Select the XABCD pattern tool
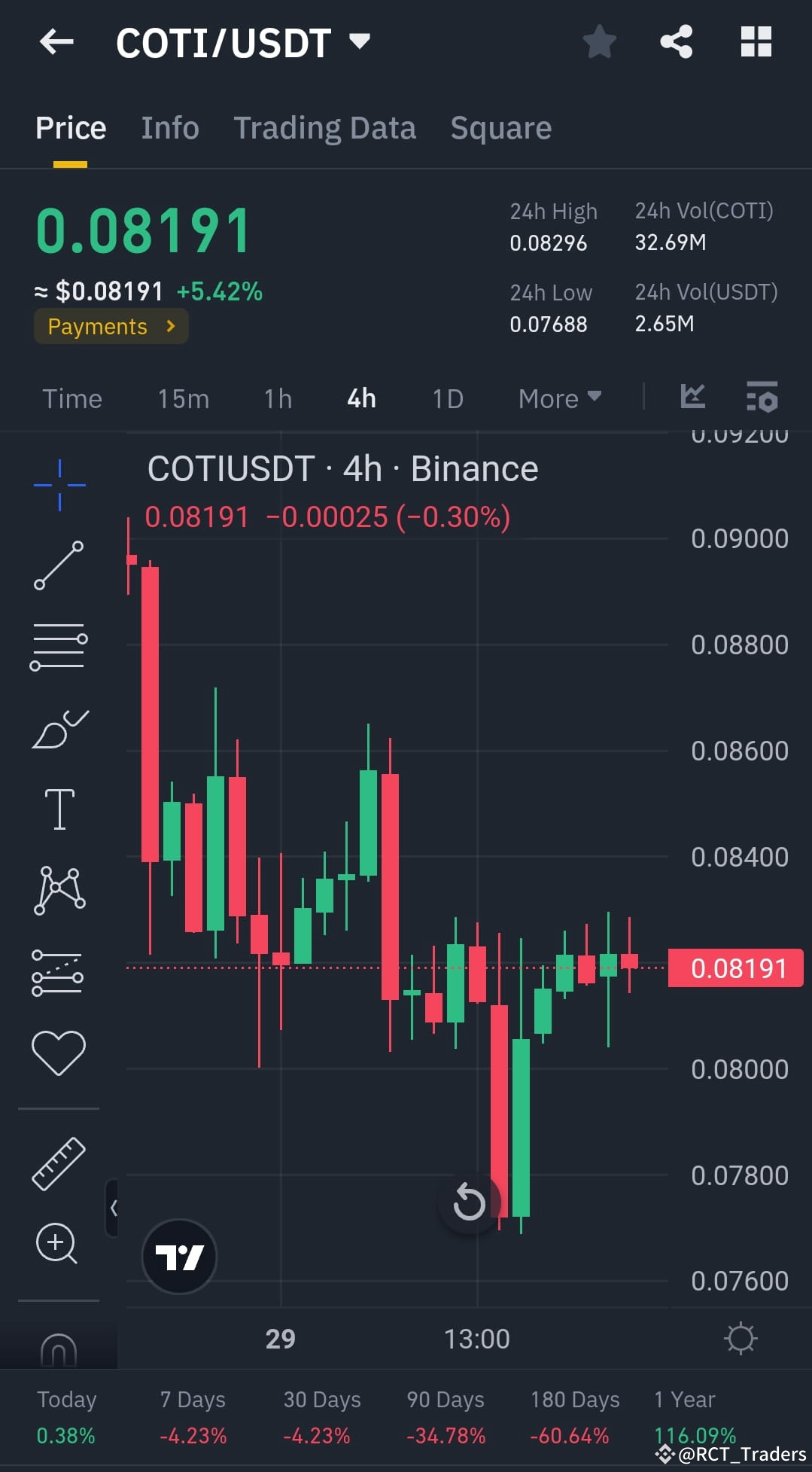Image resolution: width=812 pixels, height=1472 pixels. click(59, 890)
